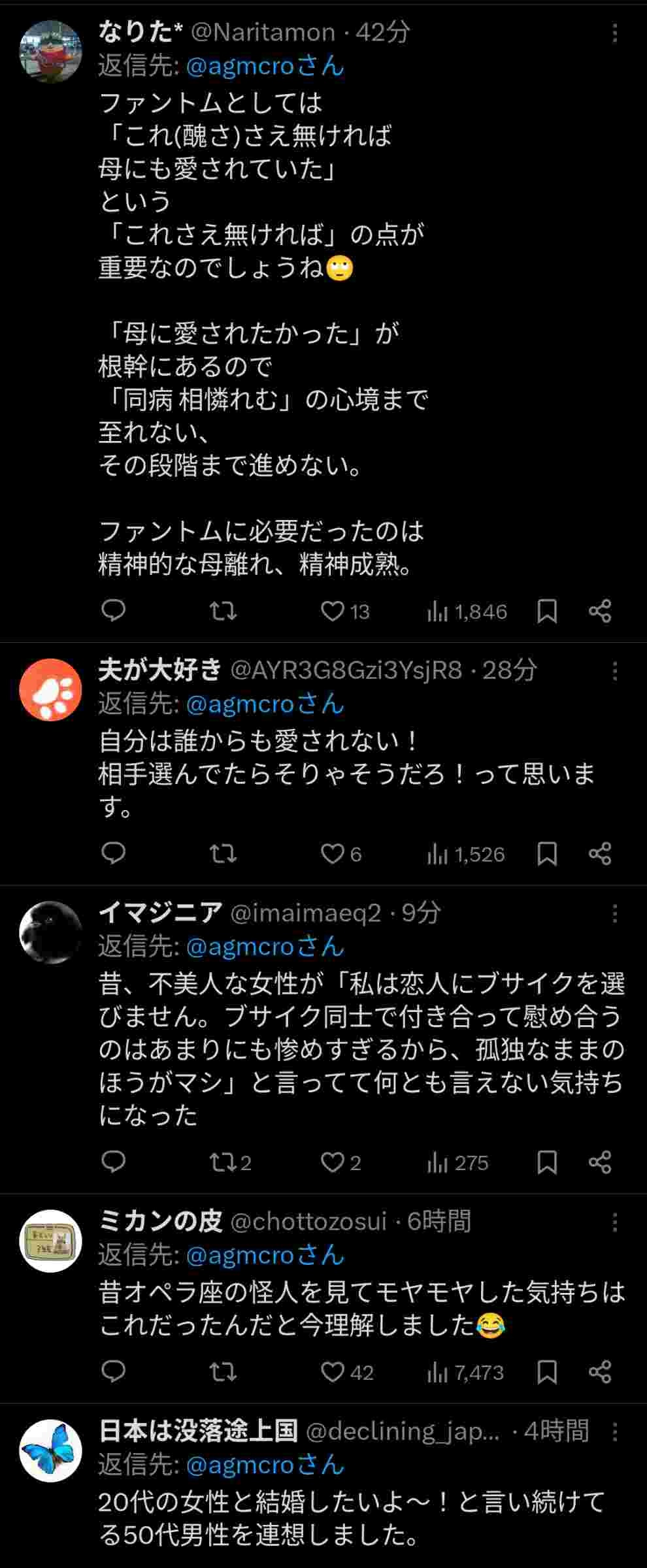This screenshot has width=647, height=1568.
Task: Retweet 夫が大好き's reply
Action: tap(223, 854)
